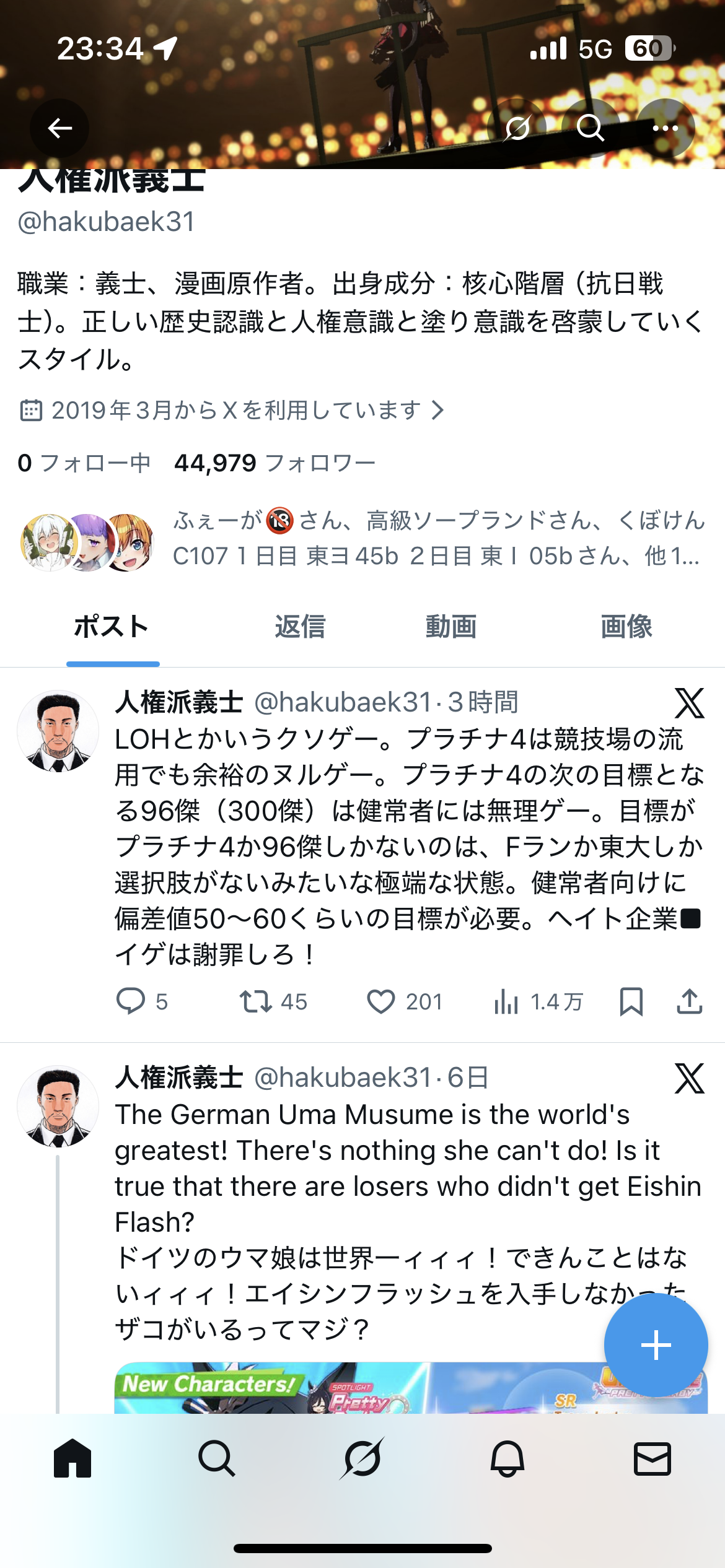Share the LOH post
The width and height of the screenshot is (725, 1568).
[689, 1001]
